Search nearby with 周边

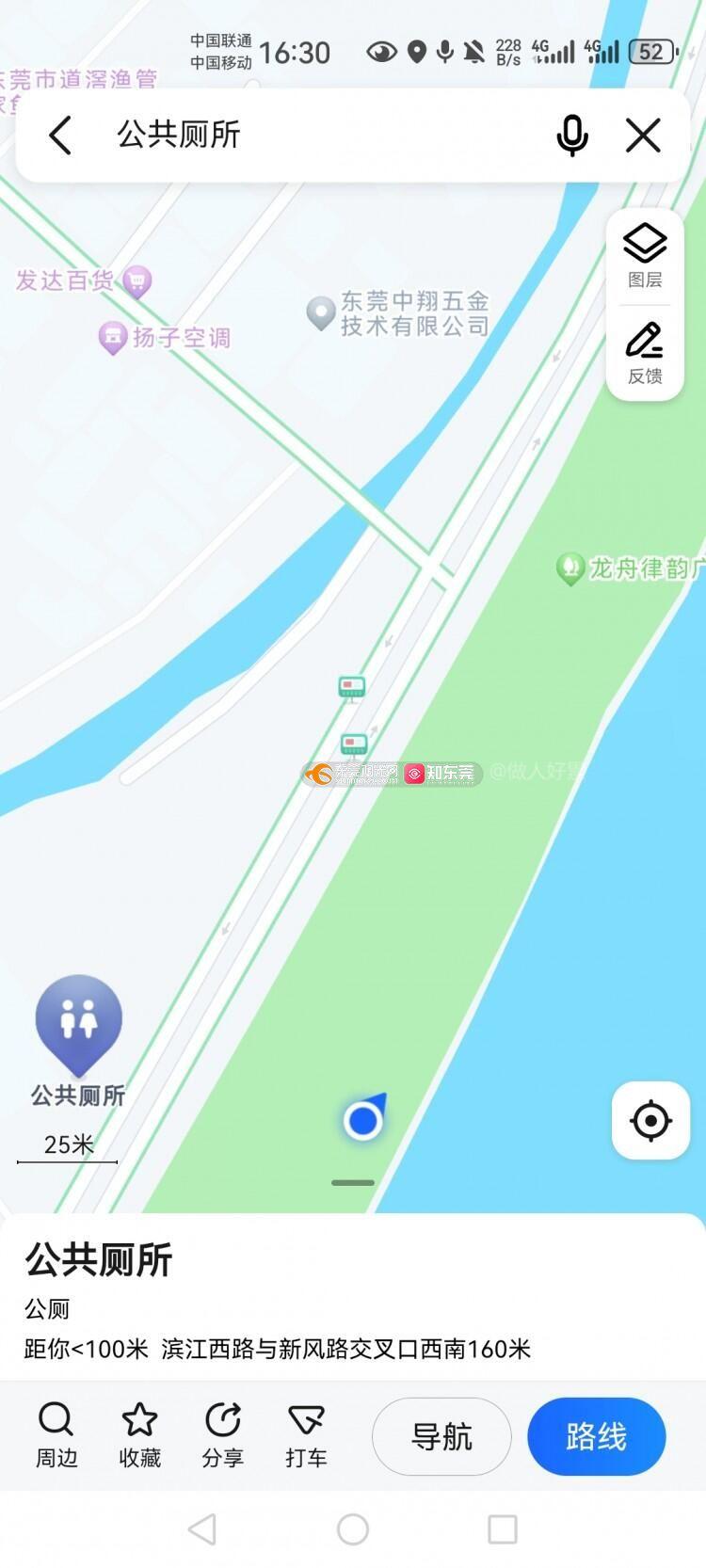(x=56, y=1436)
